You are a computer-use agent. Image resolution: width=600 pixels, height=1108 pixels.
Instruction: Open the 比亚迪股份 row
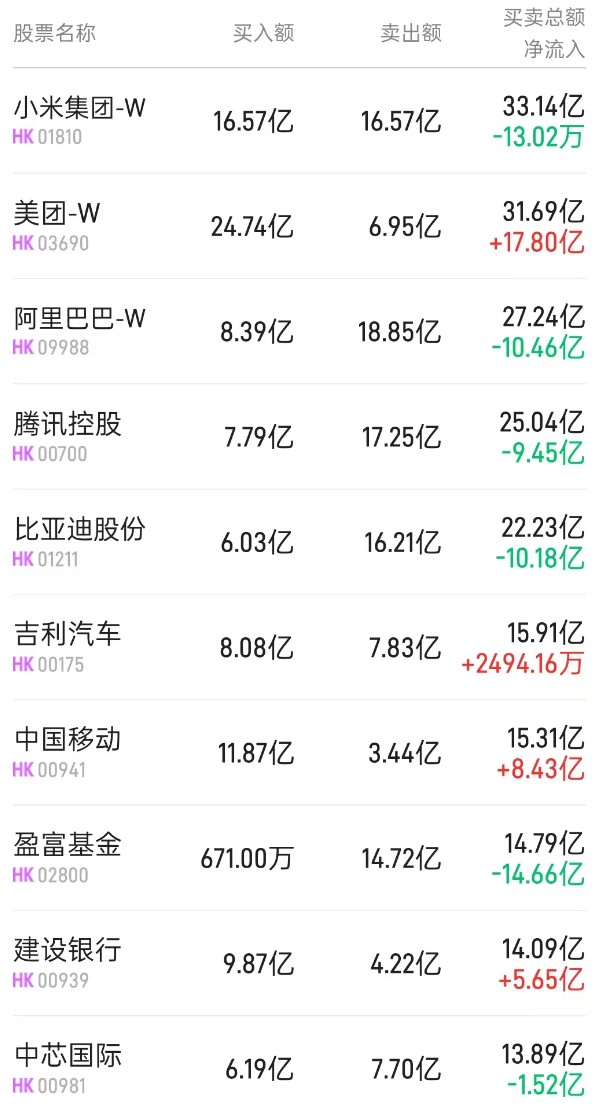click(x=300, y=542)
